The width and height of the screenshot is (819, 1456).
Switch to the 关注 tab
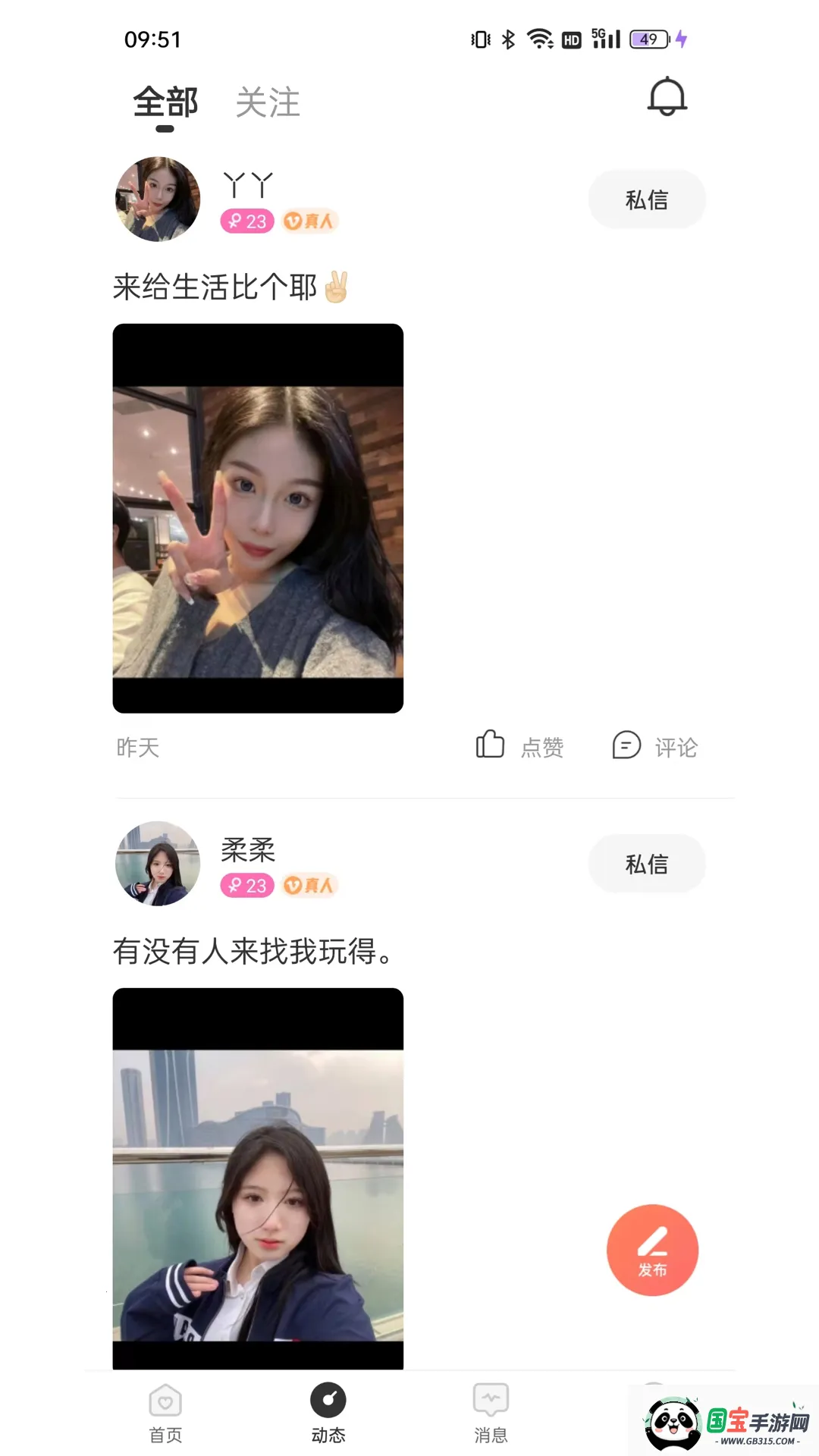pyautogui.click(x=267, y=103)
